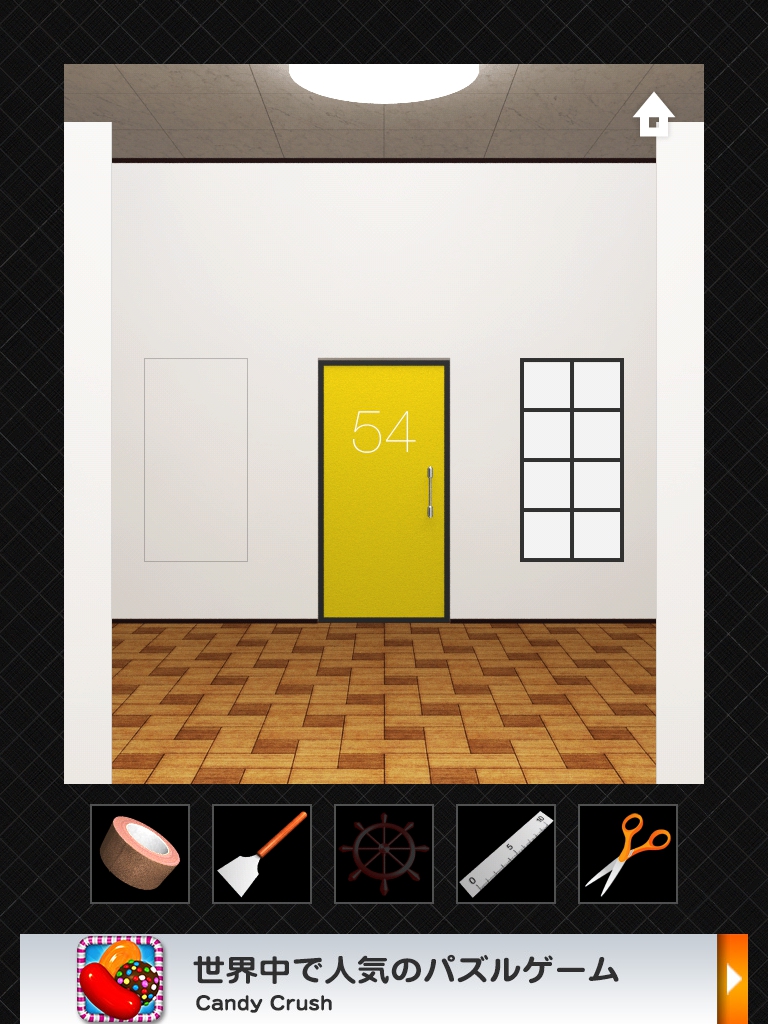Image resolution: width=768 pixels, height=1024 pixels.
Task: Open the Candy Crush ad banner
Action: tap(400, 980)
